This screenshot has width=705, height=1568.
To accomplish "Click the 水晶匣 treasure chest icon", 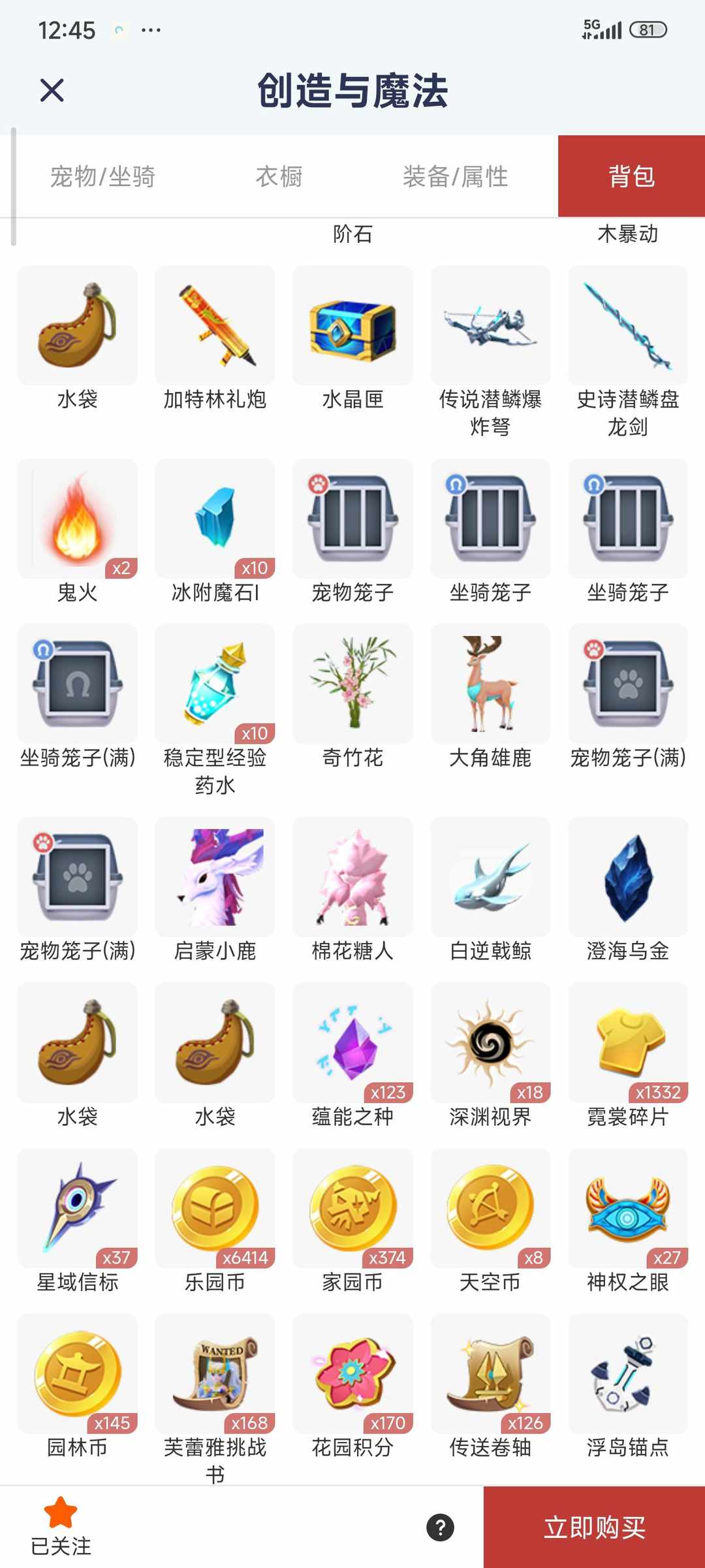I will point(352,327).
